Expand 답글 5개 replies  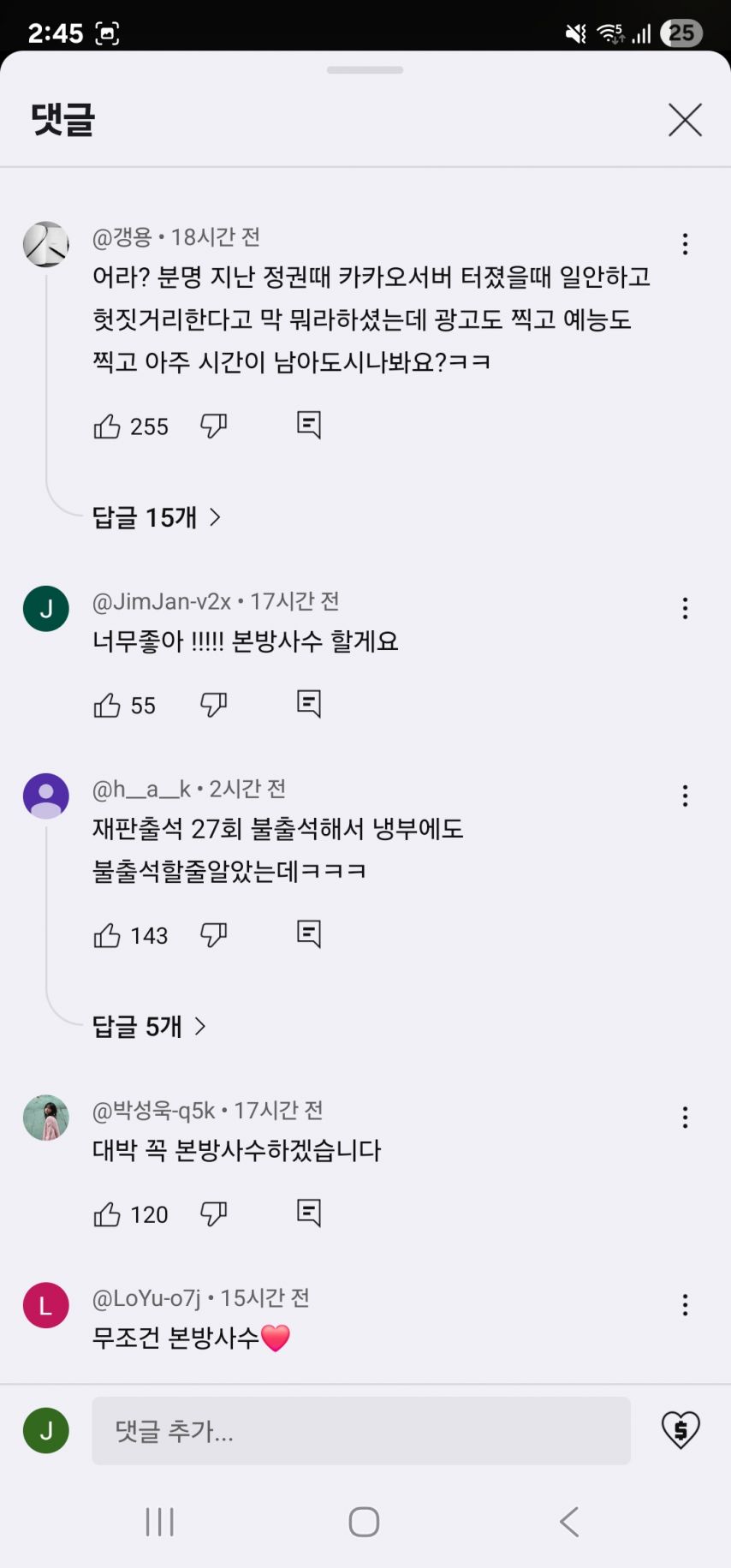pyautogui.click(x=149, y=1026)
